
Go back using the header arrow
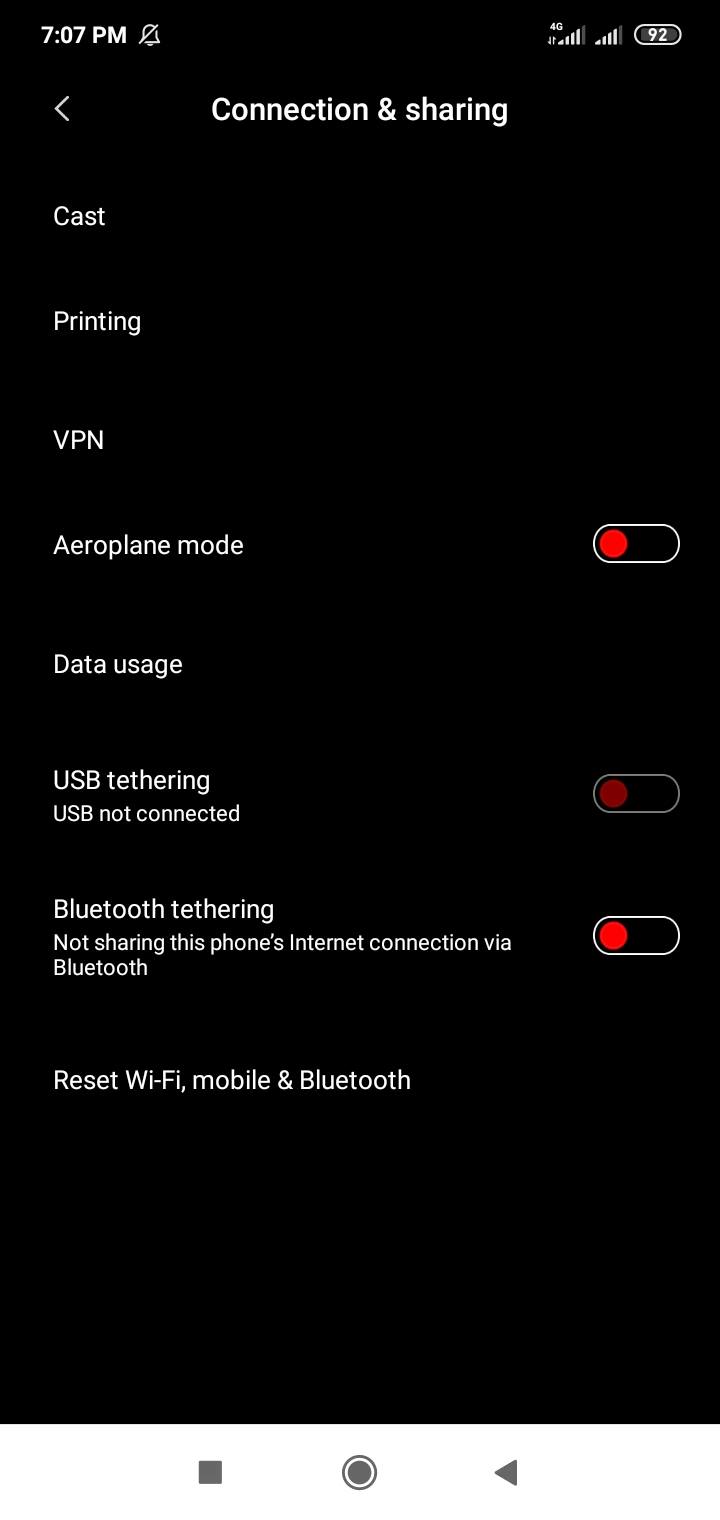point(62,109)
